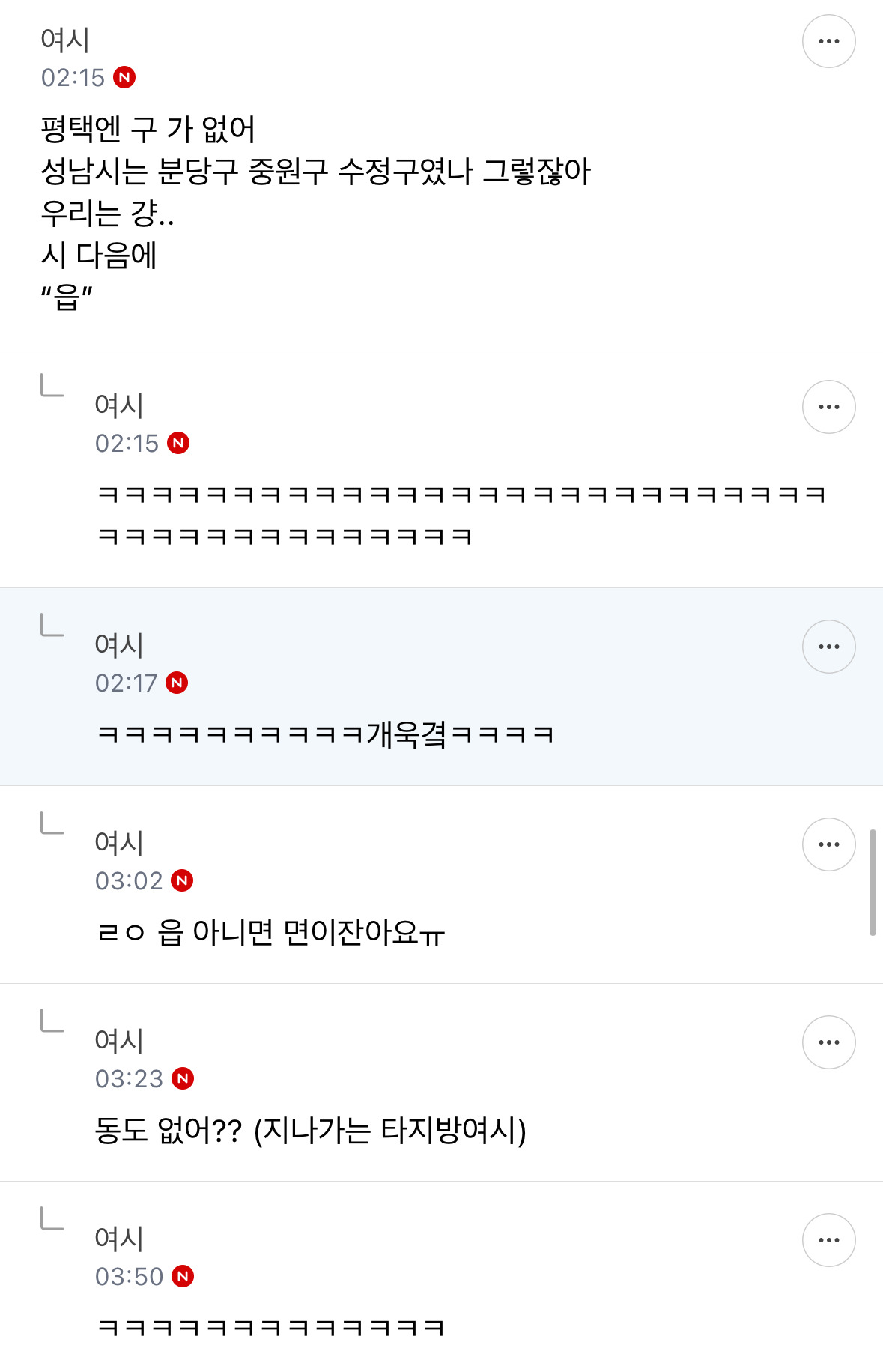Viewport: 883px width, 1372px height.
Task: Tap the author name 여시 on the 02:17 reply
Action: pos(119,645)
